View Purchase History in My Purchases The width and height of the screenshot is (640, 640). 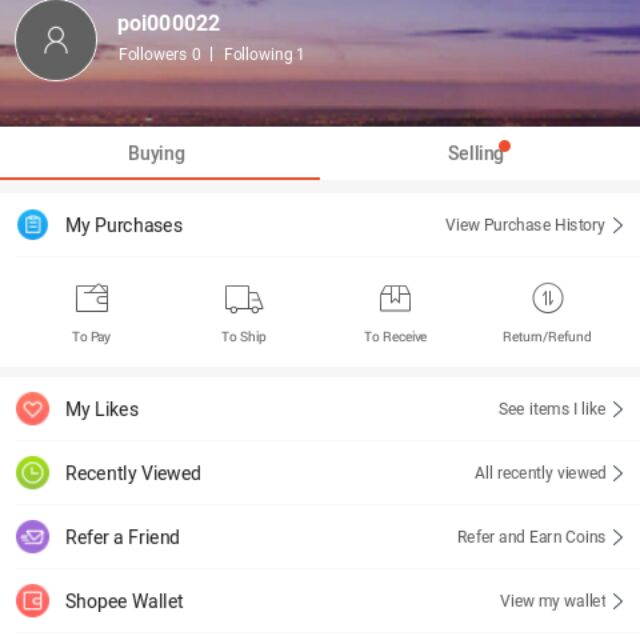coord(533,225)
